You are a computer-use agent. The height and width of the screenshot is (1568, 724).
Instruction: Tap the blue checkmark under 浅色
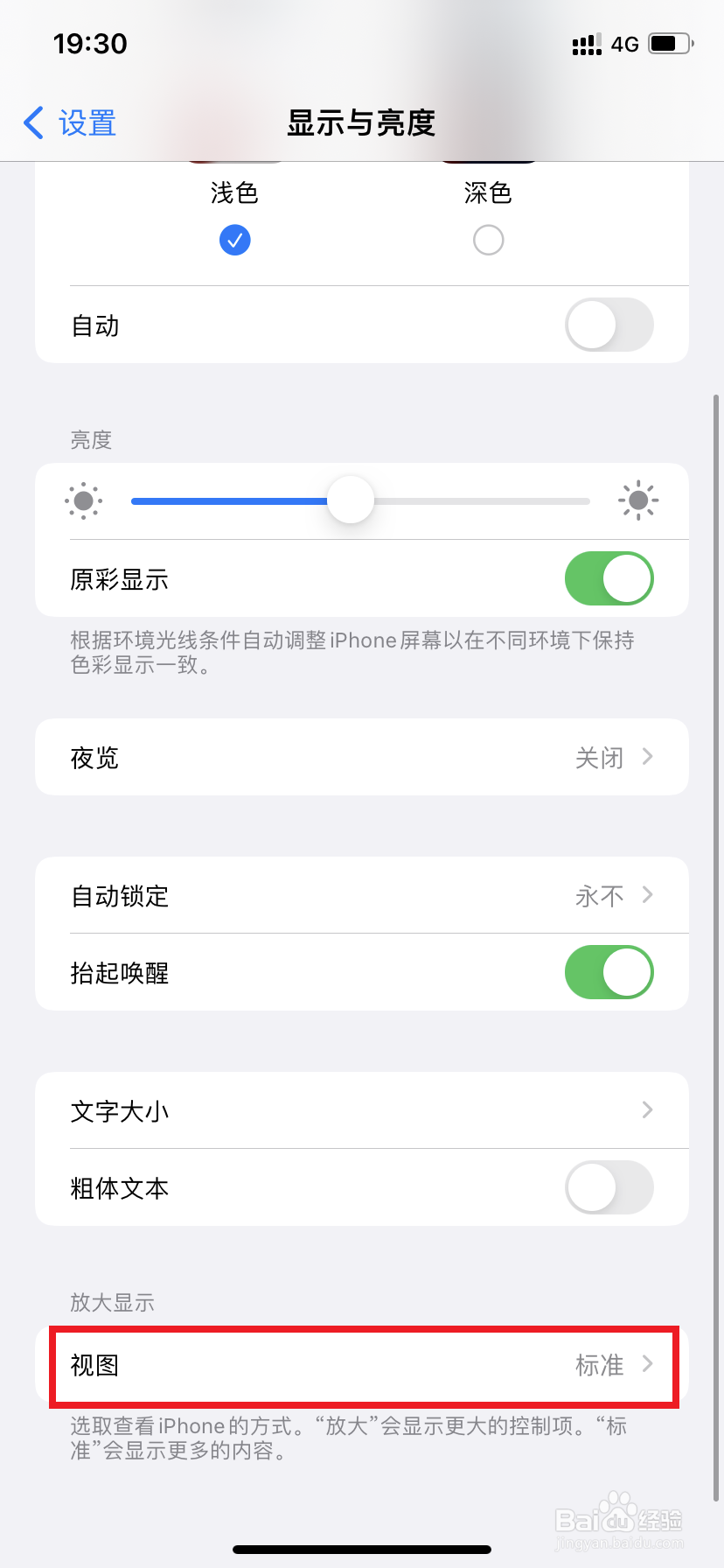(x=234, y=240)
